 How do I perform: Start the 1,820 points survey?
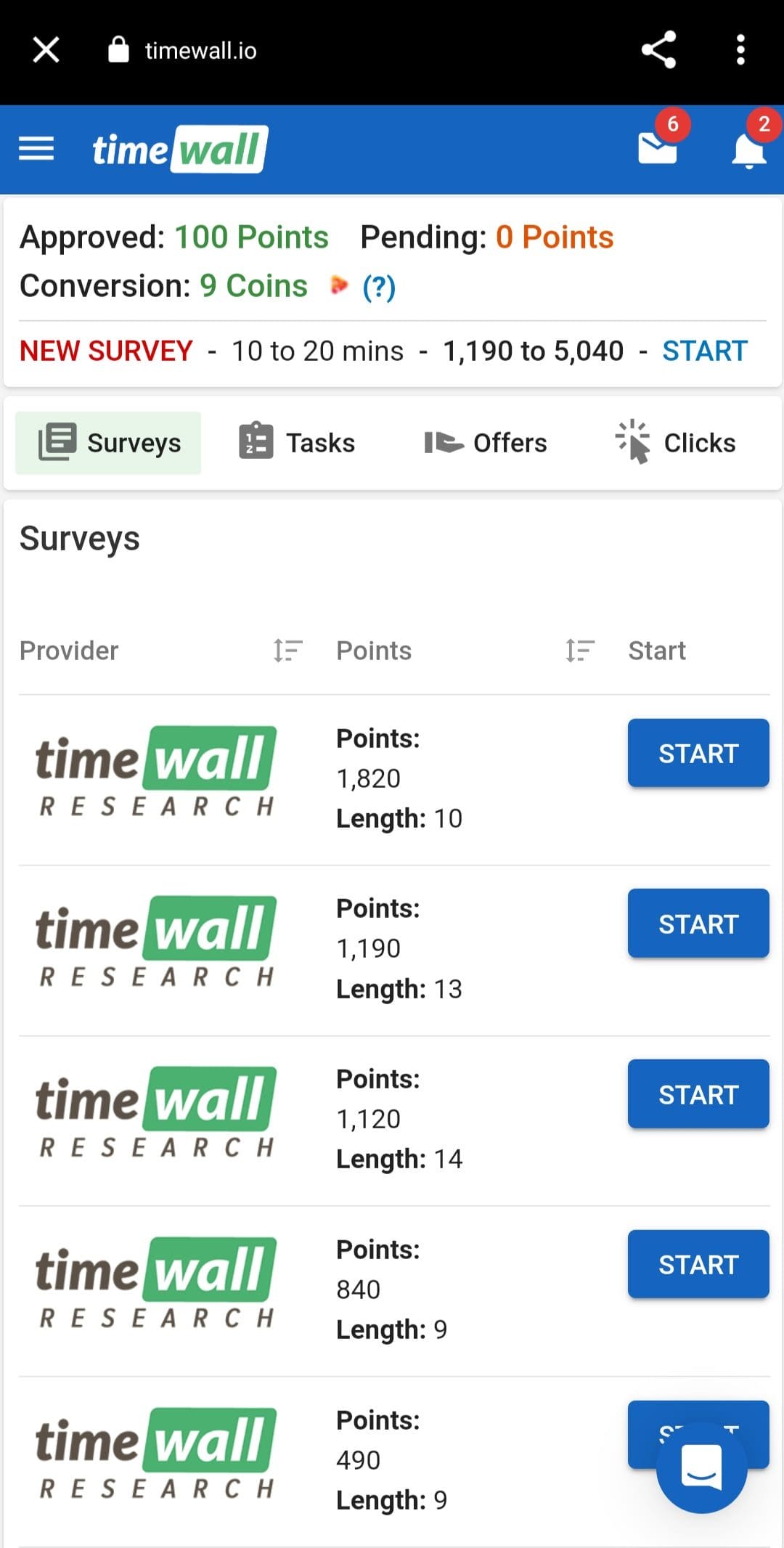coord(698,754)
